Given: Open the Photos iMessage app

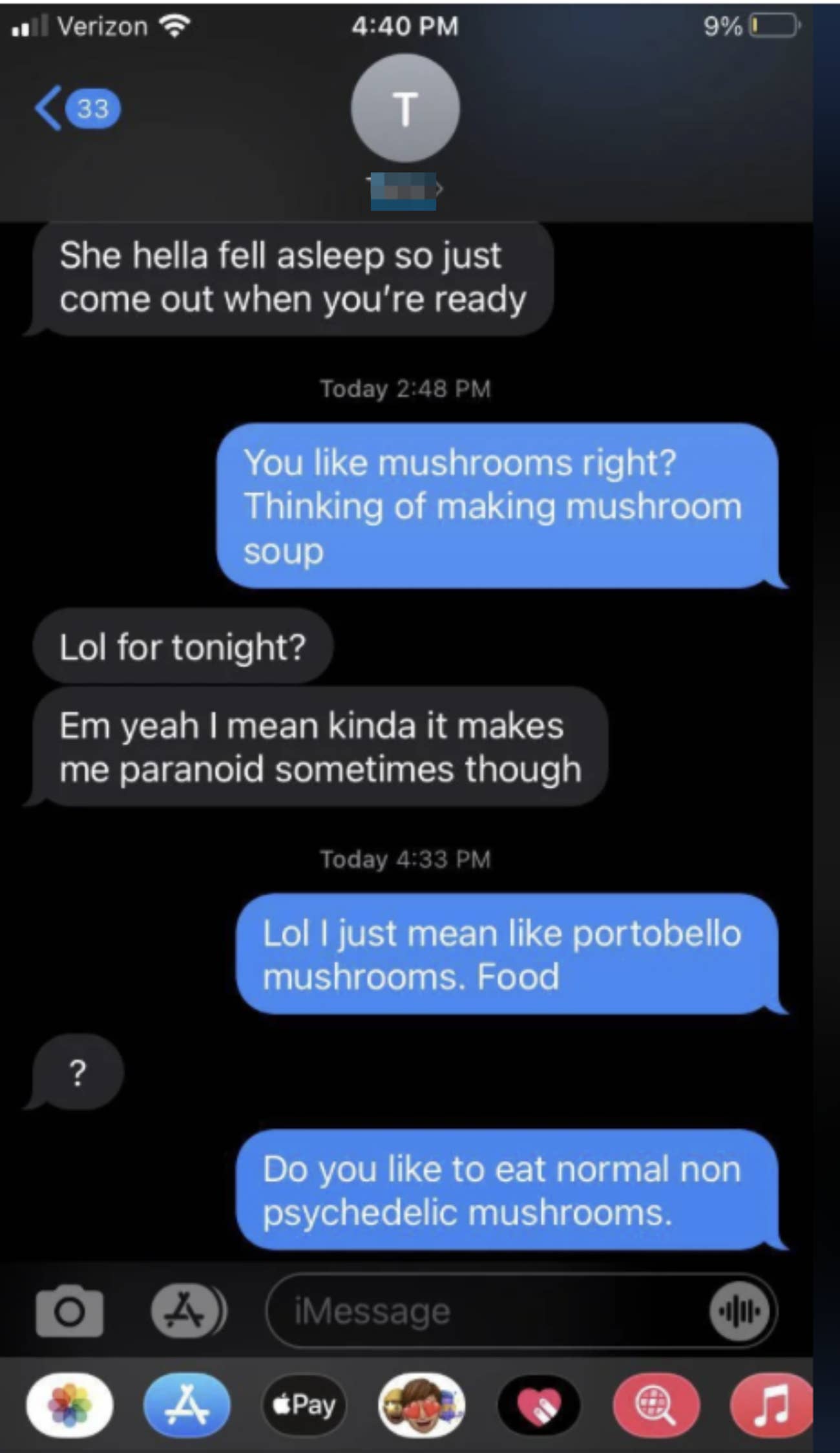Looking at the screenshot, I should pos(70,1405).
